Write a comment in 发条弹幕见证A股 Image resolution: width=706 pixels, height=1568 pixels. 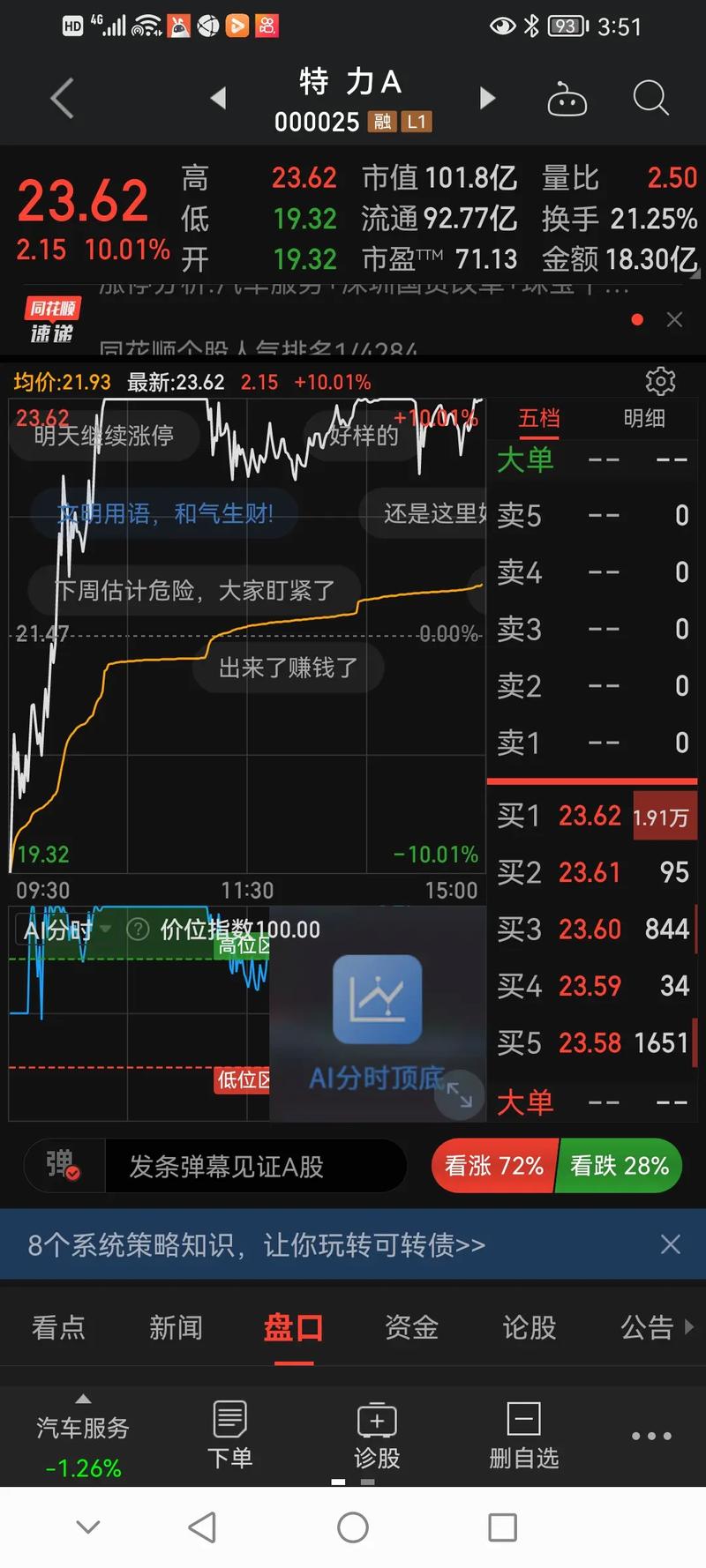tap(254, 1166)
